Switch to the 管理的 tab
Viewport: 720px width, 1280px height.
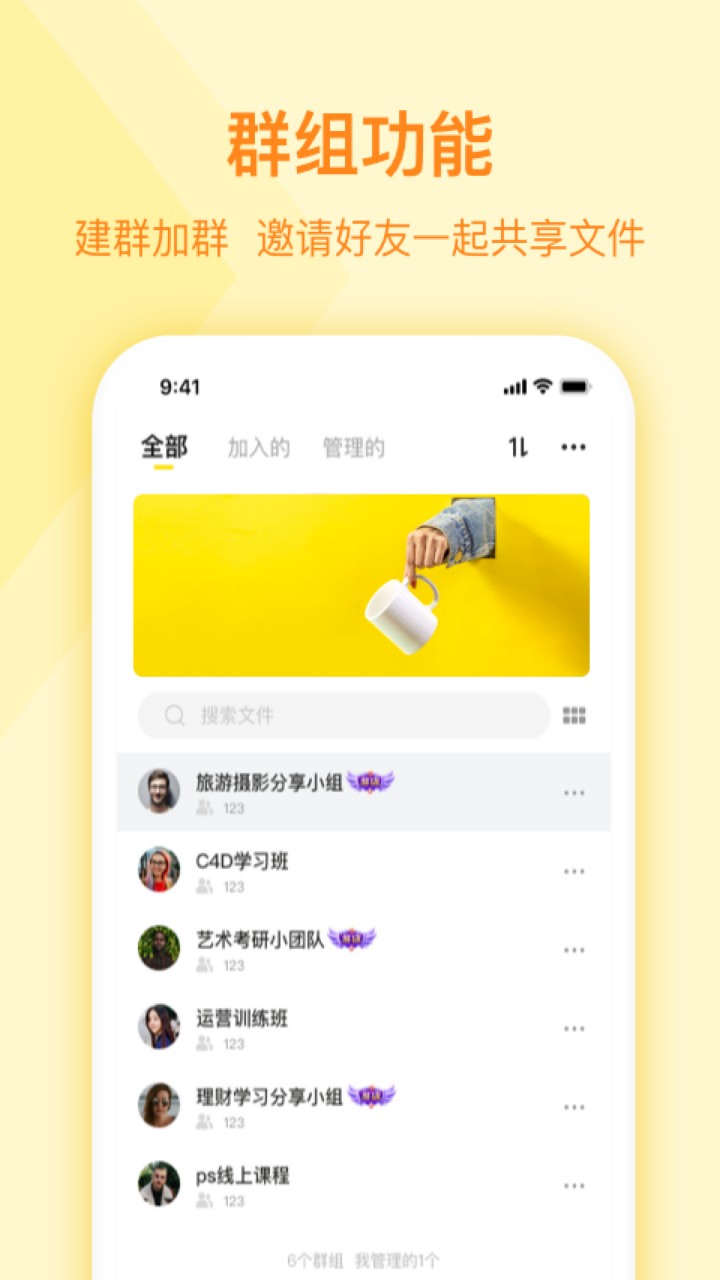coord(355,447)
